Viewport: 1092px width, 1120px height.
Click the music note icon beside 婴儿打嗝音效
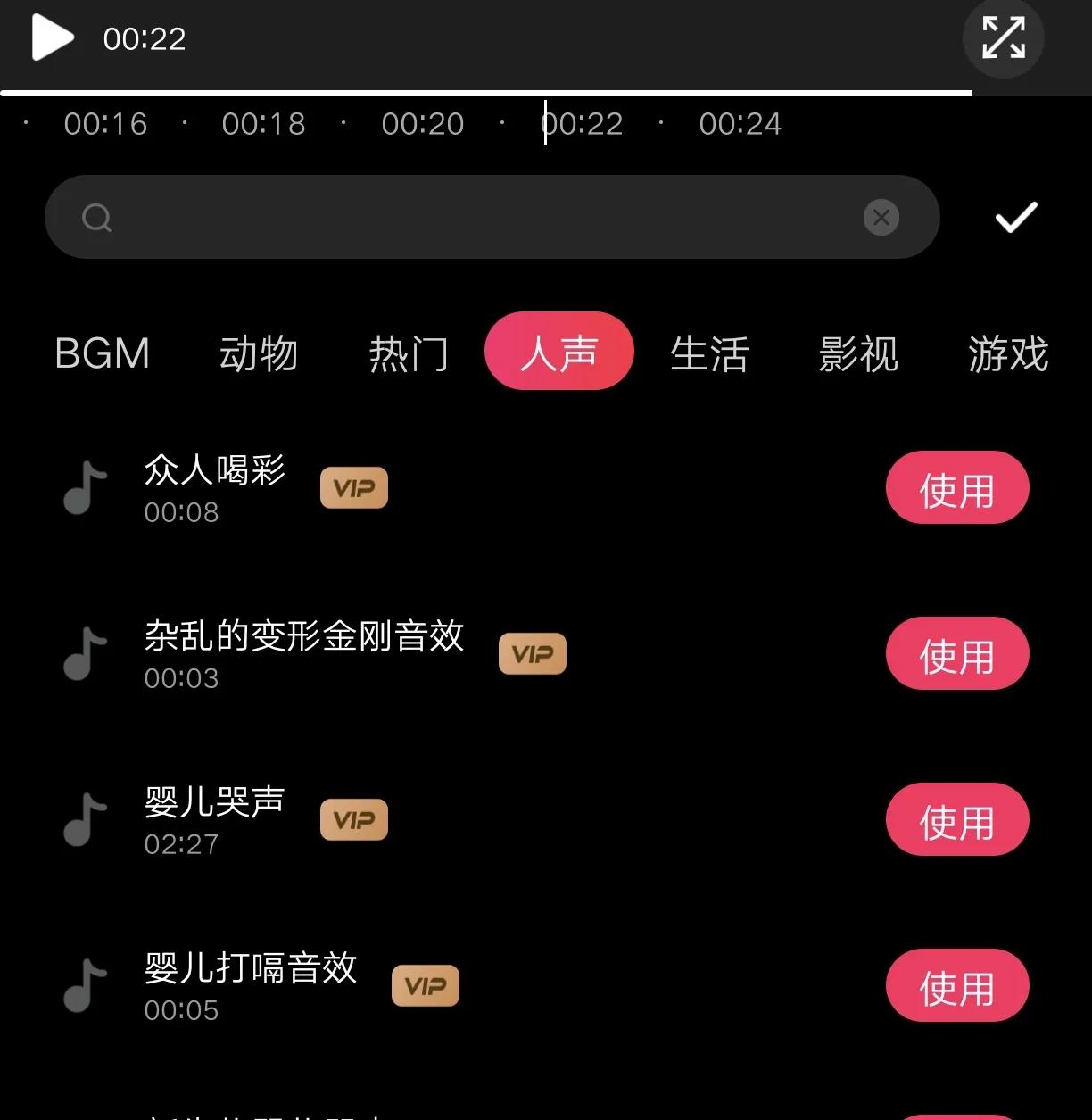(85, 985)
